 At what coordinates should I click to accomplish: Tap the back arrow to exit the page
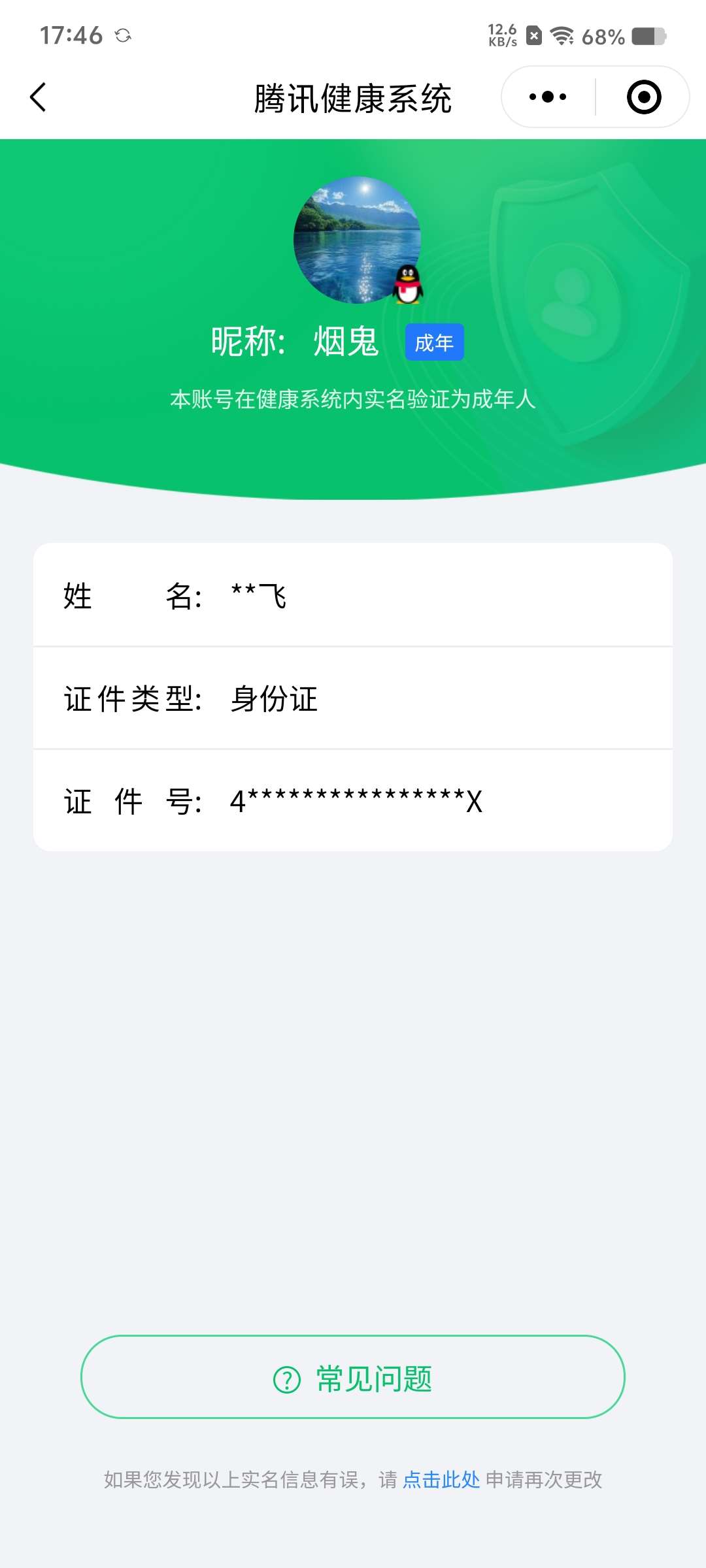pyautogui.click(x=39, y=96)
